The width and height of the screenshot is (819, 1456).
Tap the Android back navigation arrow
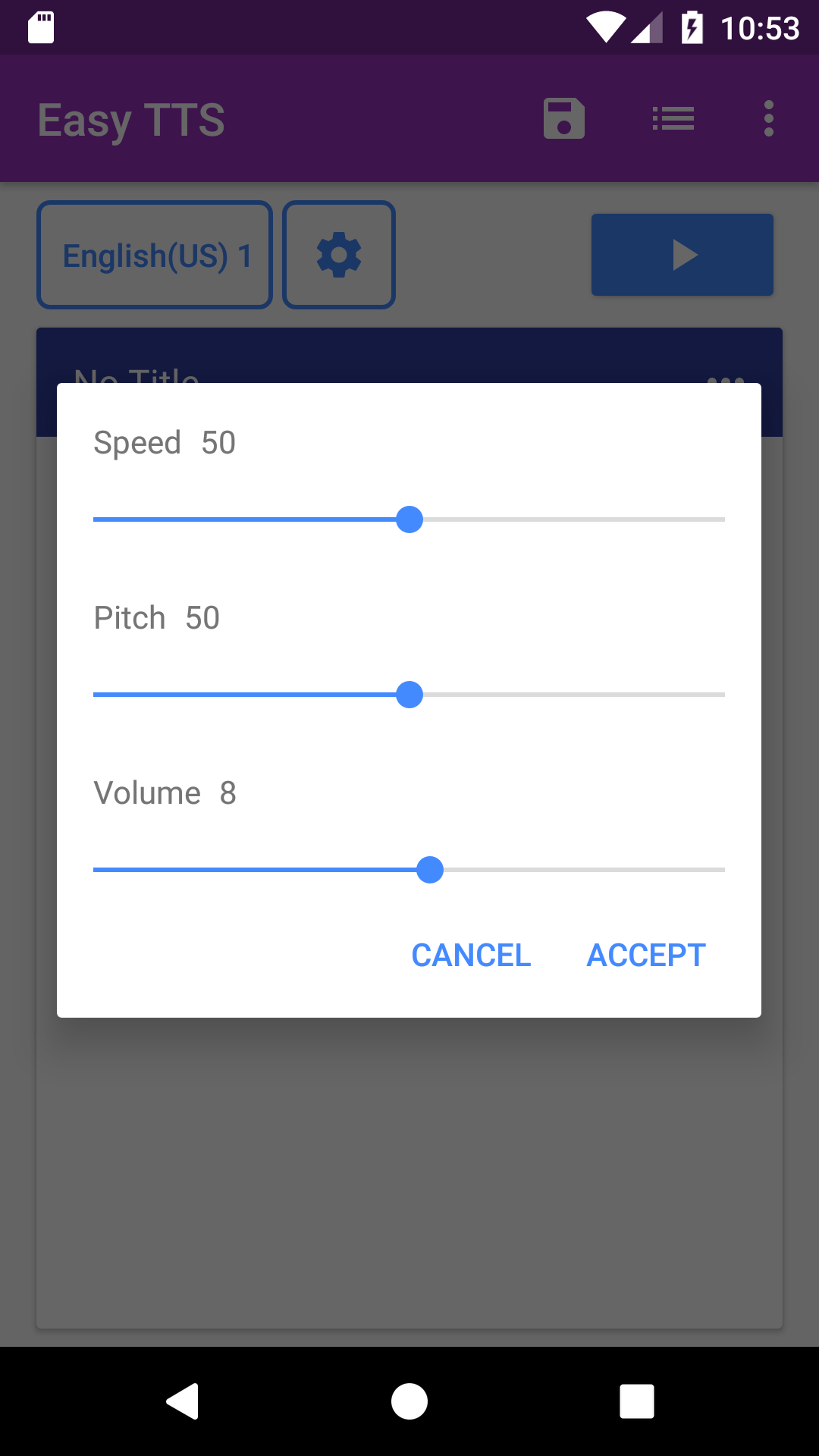182,1401
